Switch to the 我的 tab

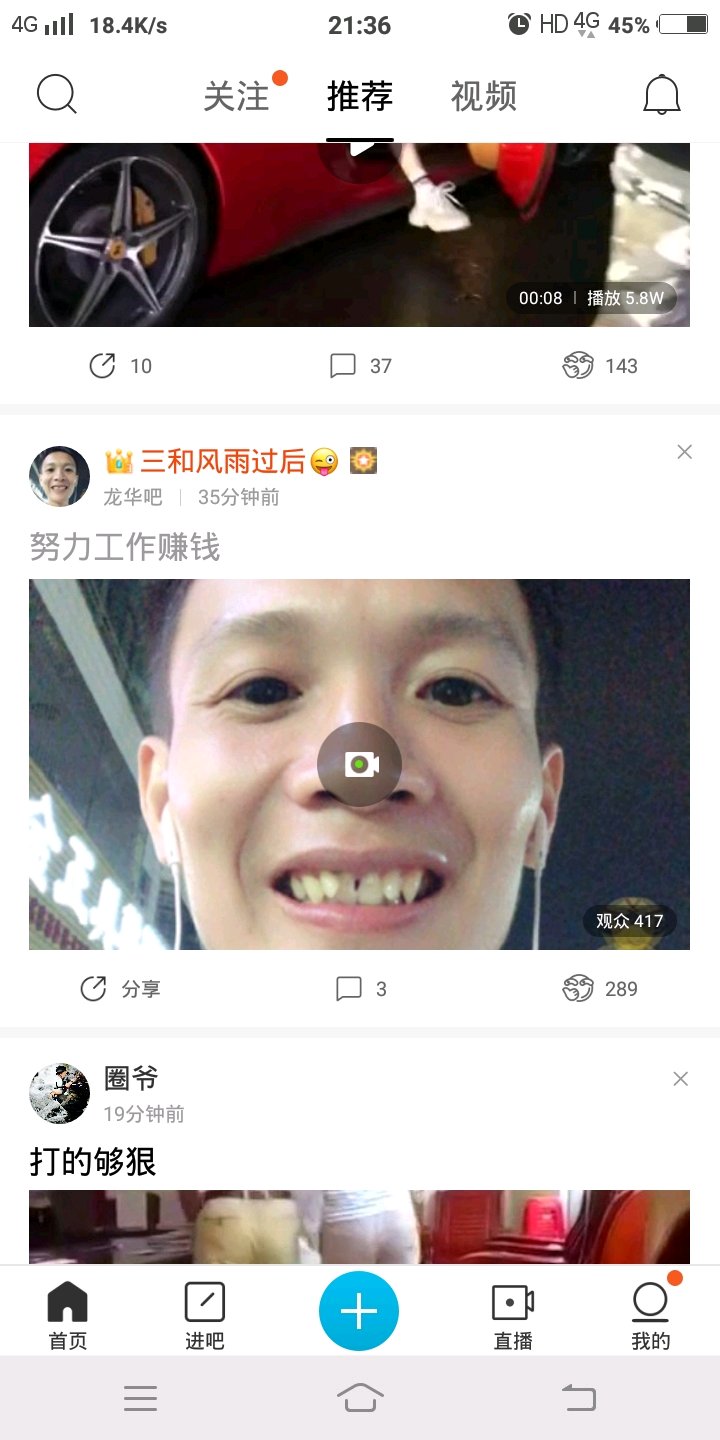(651, 1315)
